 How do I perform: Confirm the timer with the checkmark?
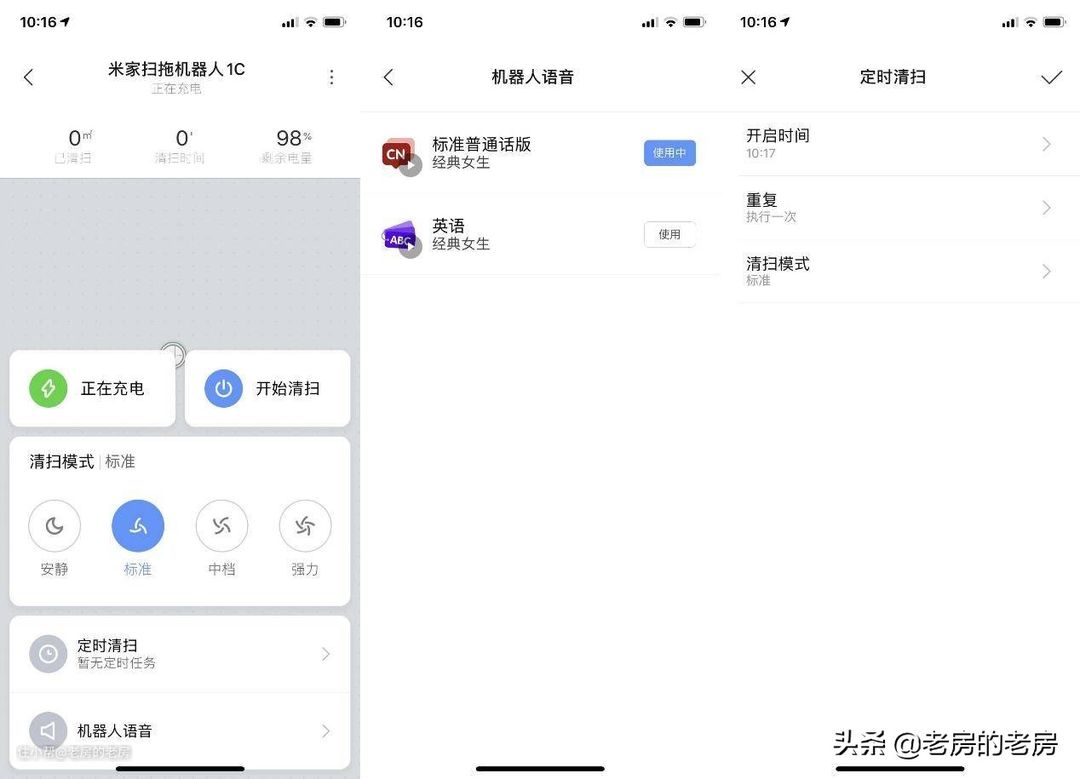(1051, 77)
